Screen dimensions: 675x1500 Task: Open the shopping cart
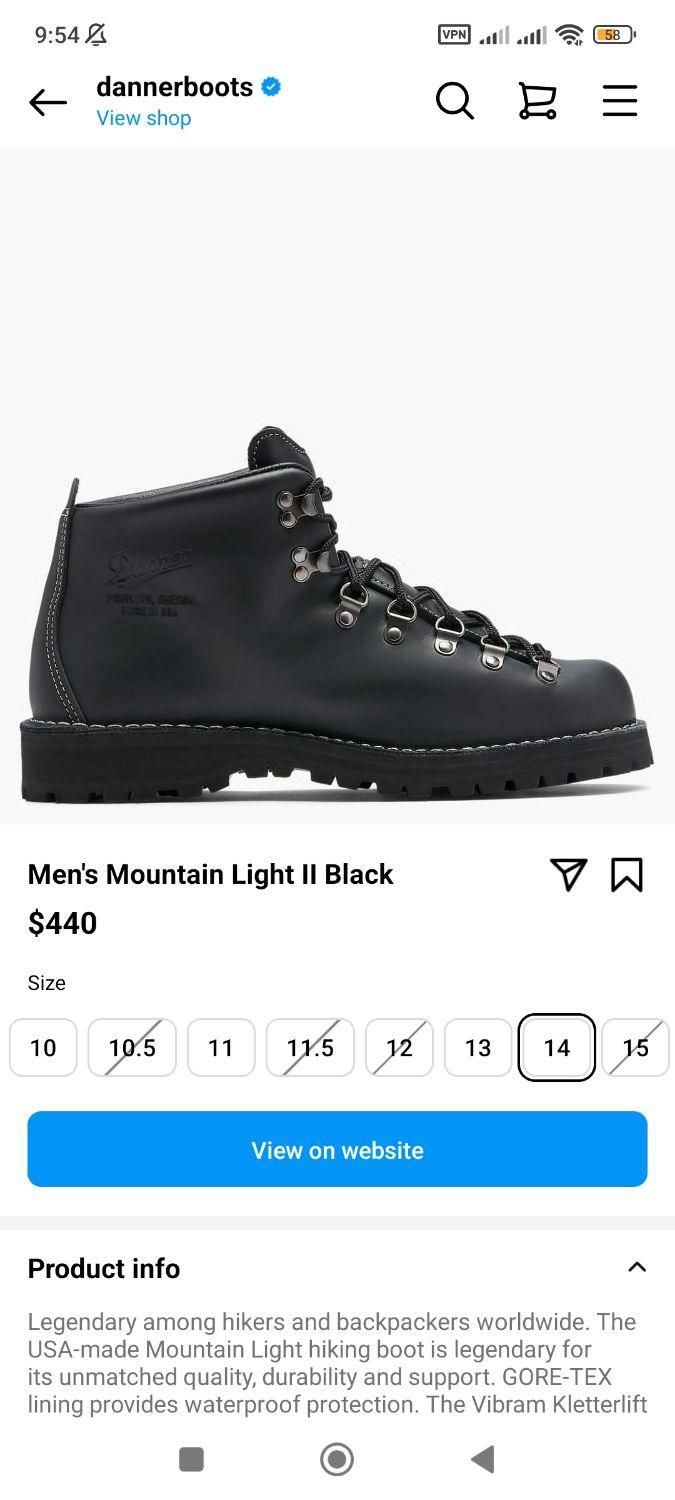coord(537,101)
